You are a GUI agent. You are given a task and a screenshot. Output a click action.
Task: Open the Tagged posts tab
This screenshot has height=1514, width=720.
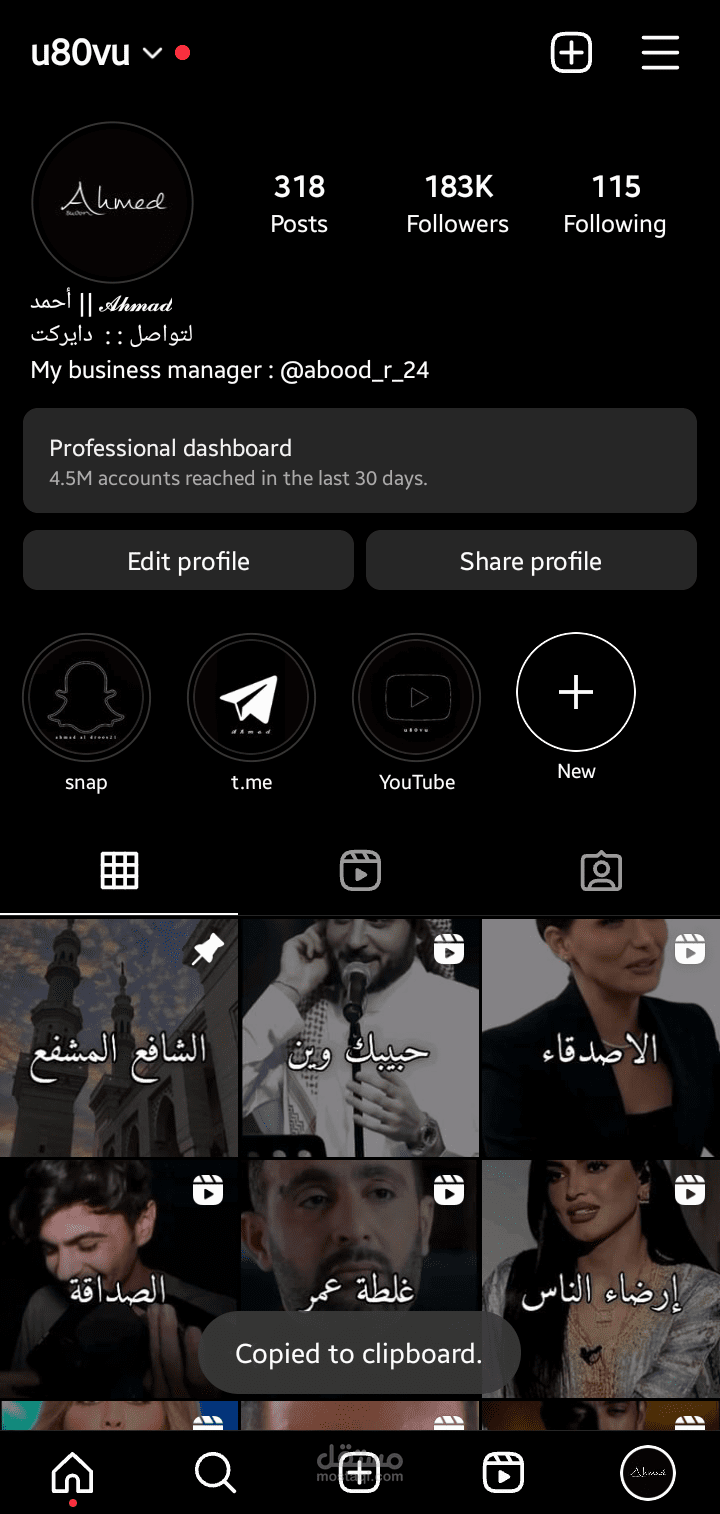pos(601,870)
